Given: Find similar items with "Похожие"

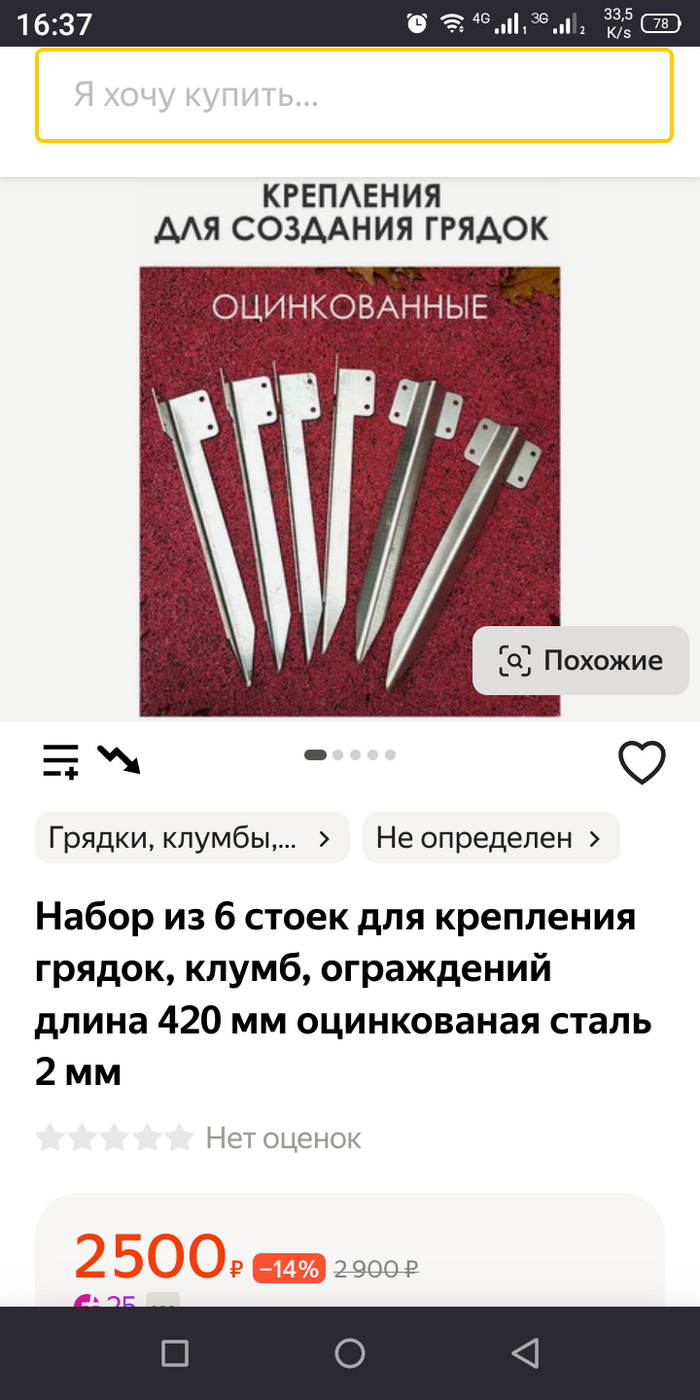Looking at the screenshot, I should point(581,660).
